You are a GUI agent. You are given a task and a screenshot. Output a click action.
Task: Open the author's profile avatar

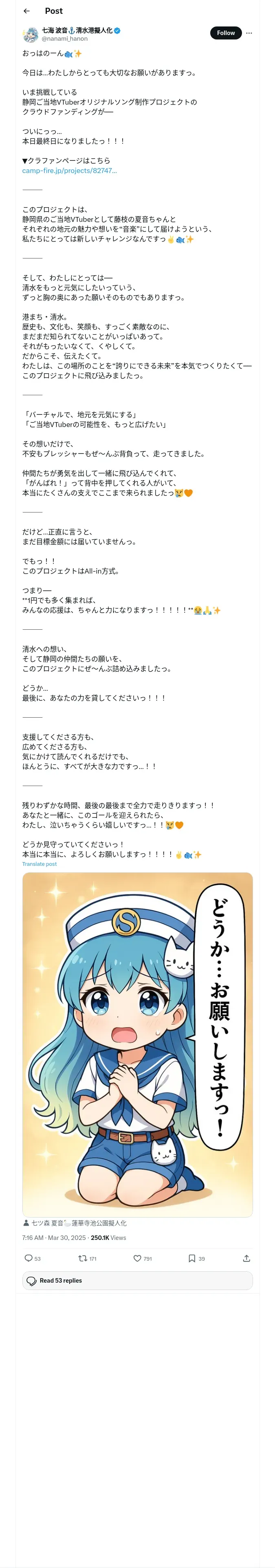click(x=31, y=34)
